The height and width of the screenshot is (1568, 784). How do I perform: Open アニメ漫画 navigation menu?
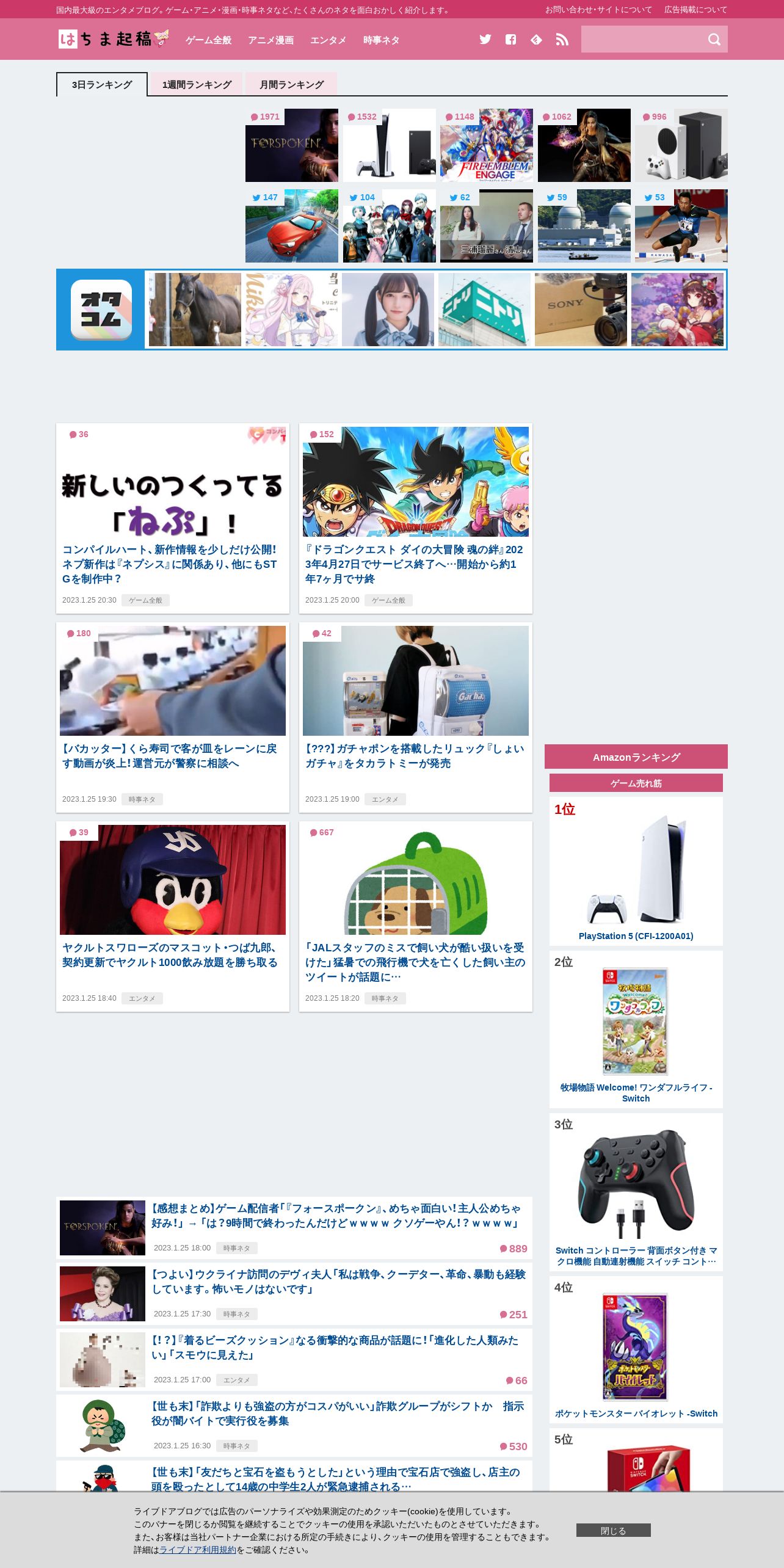pyautogui.click(x=270, y=40)
